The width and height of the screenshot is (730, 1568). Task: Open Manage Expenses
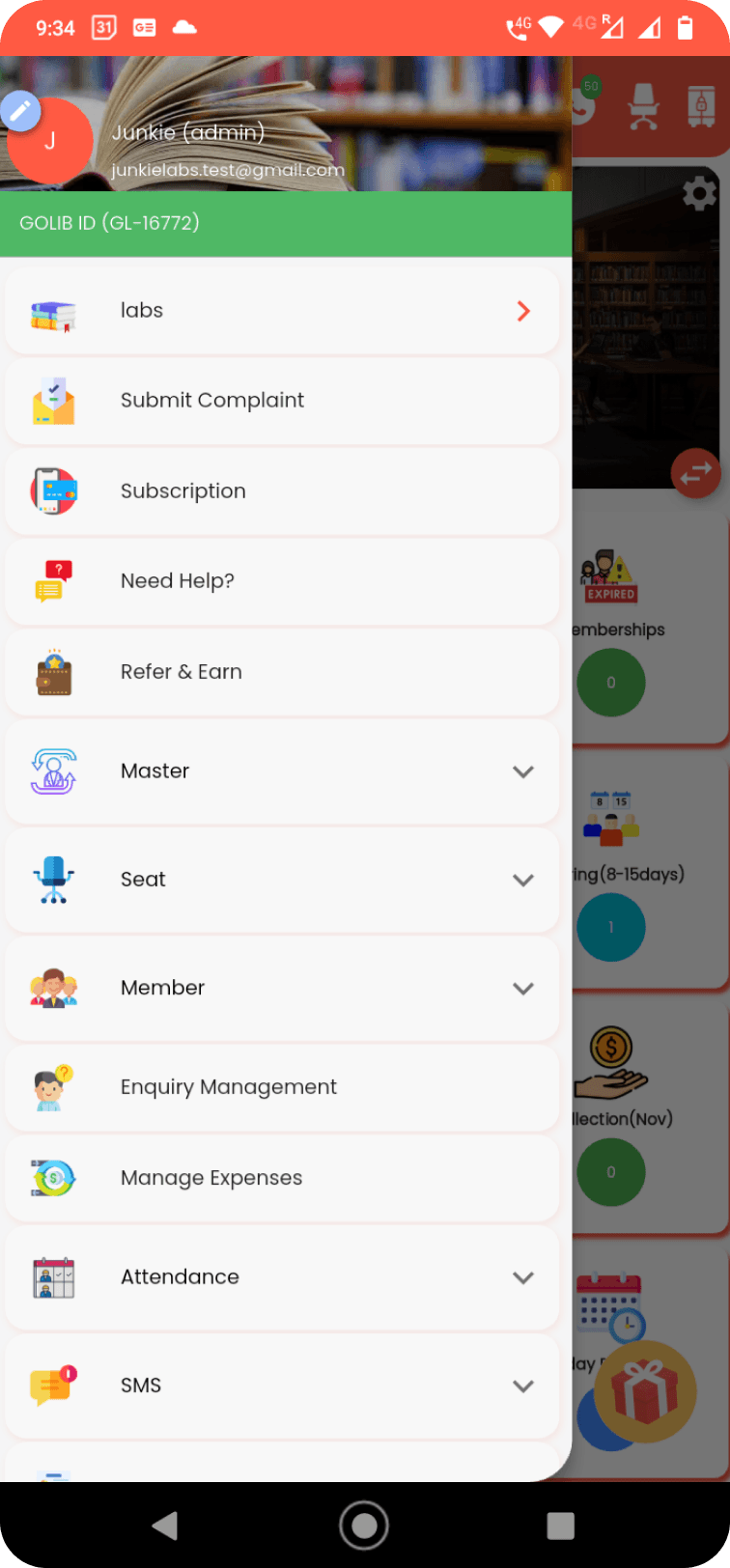coord(282,1178)
